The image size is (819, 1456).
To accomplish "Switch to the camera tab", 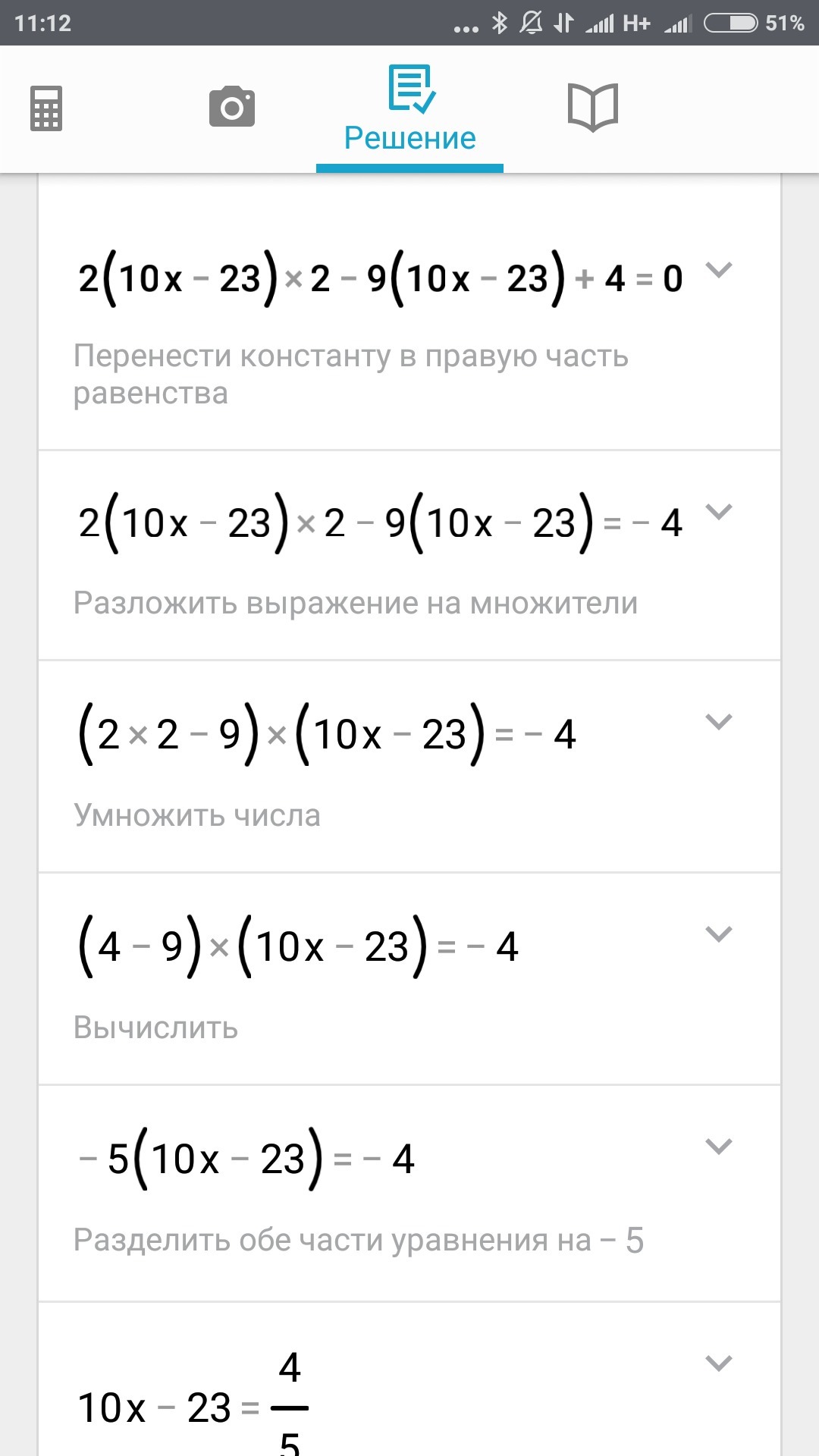I will click(232, 107).
